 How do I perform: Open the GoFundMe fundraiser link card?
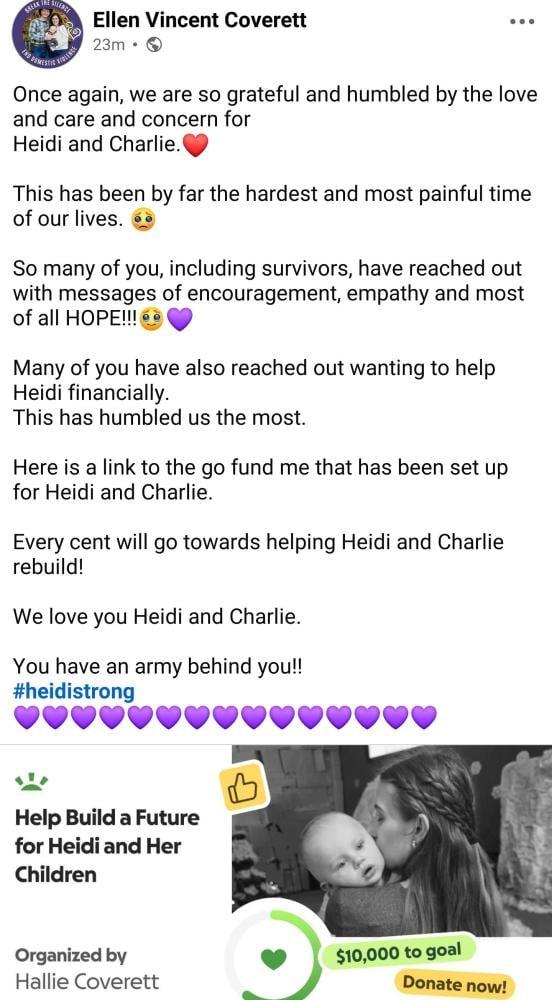coord(276,872)
